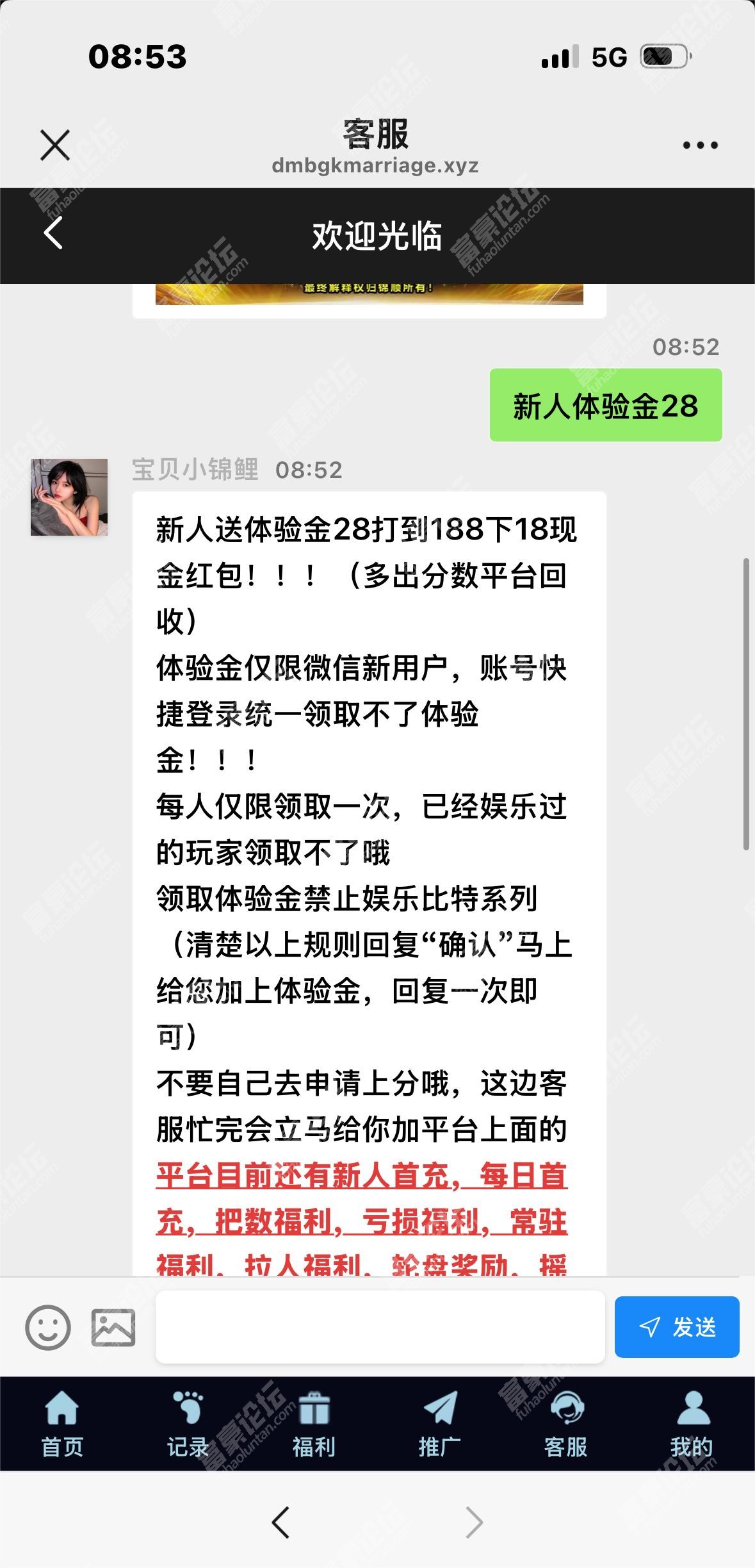Open the three-dot overflow menu
This screenshot has width=755, height=1568.
click(700, 145)
